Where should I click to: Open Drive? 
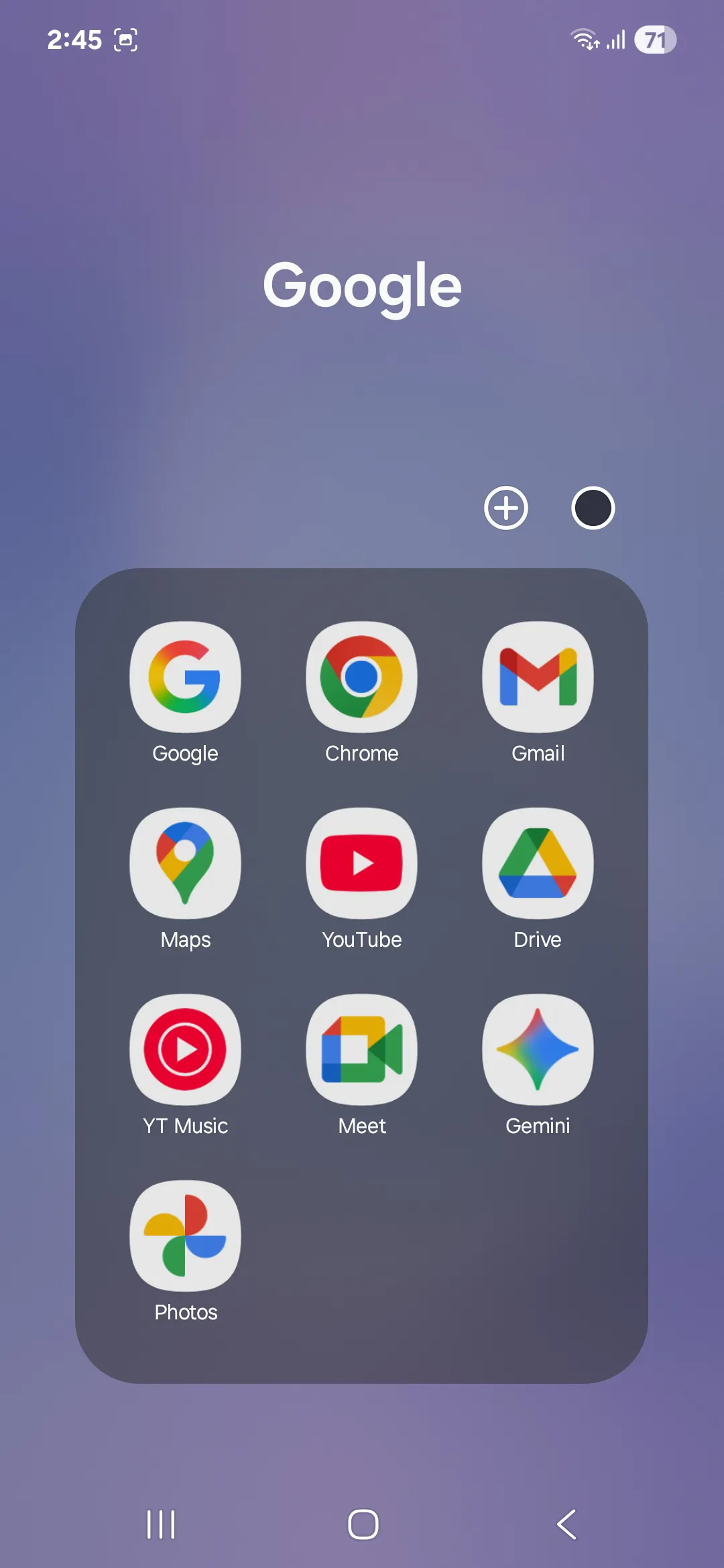click(x=538, y=863)
